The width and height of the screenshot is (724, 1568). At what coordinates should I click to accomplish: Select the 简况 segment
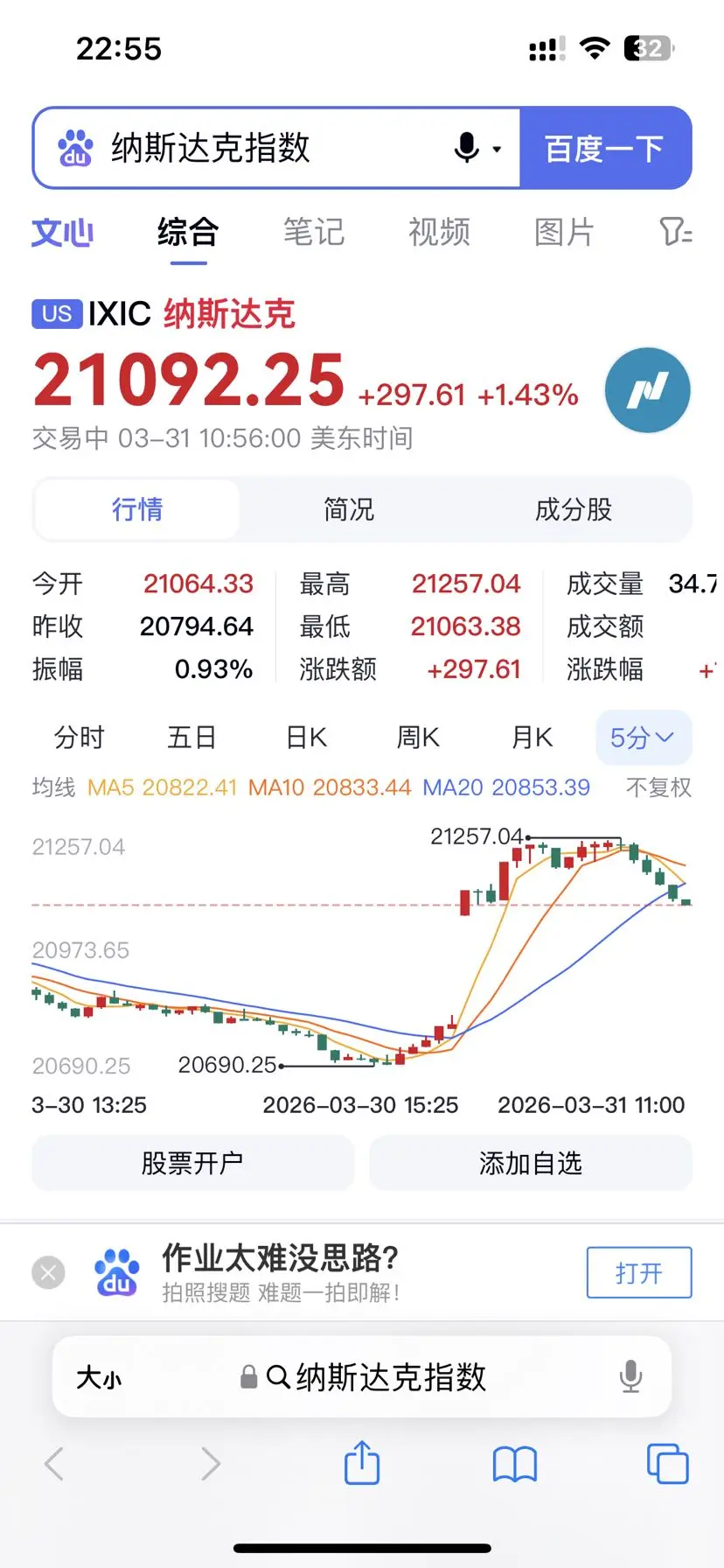(349, 509)
